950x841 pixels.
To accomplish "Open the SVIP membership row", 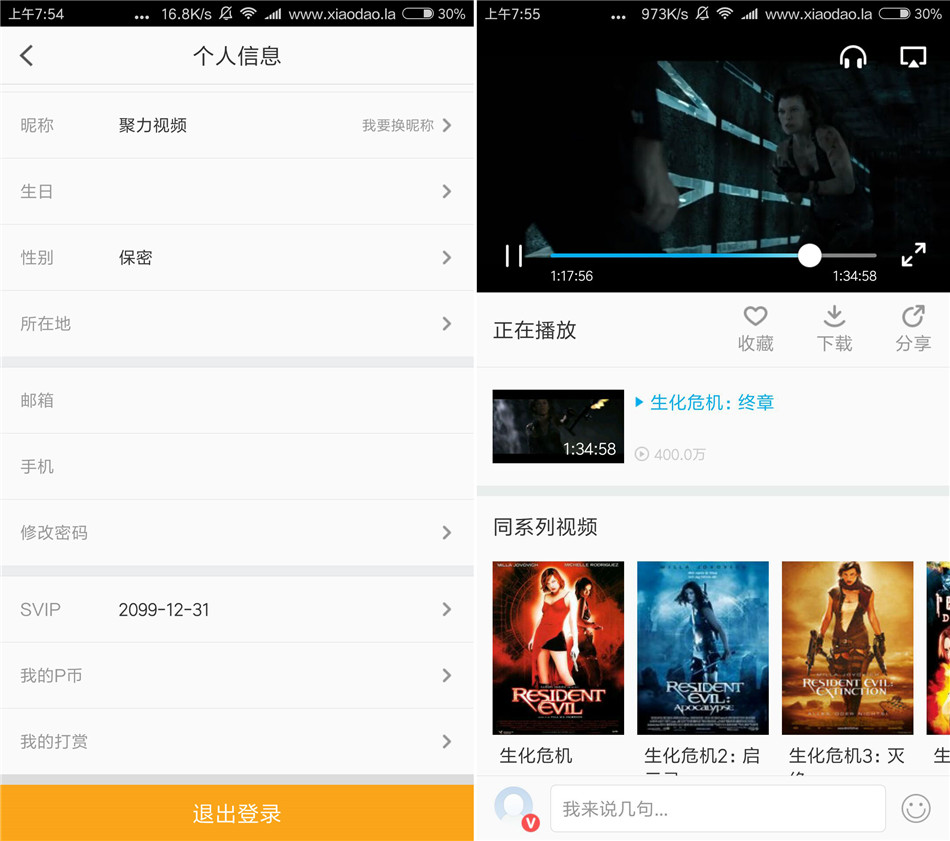I will pos(237,609).
